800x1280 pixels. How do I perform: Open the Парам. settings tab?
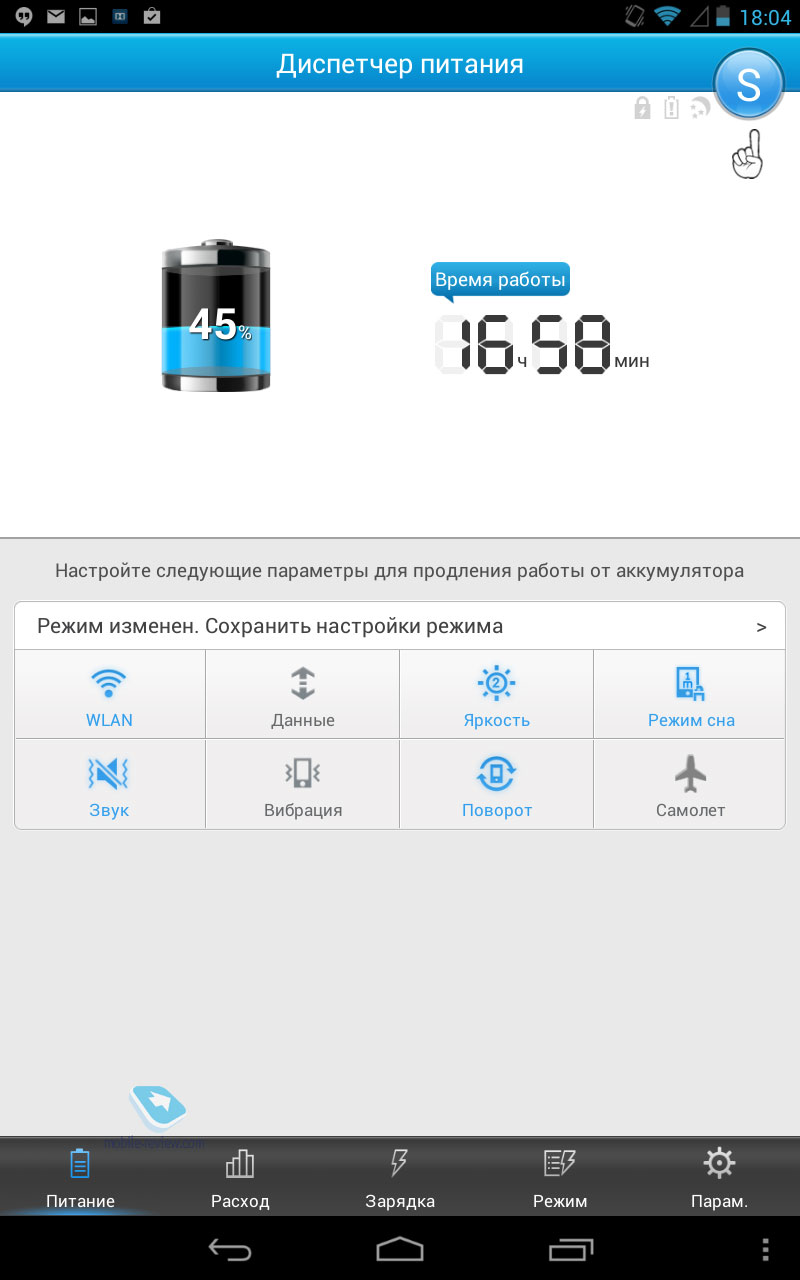pos(720,1177)
